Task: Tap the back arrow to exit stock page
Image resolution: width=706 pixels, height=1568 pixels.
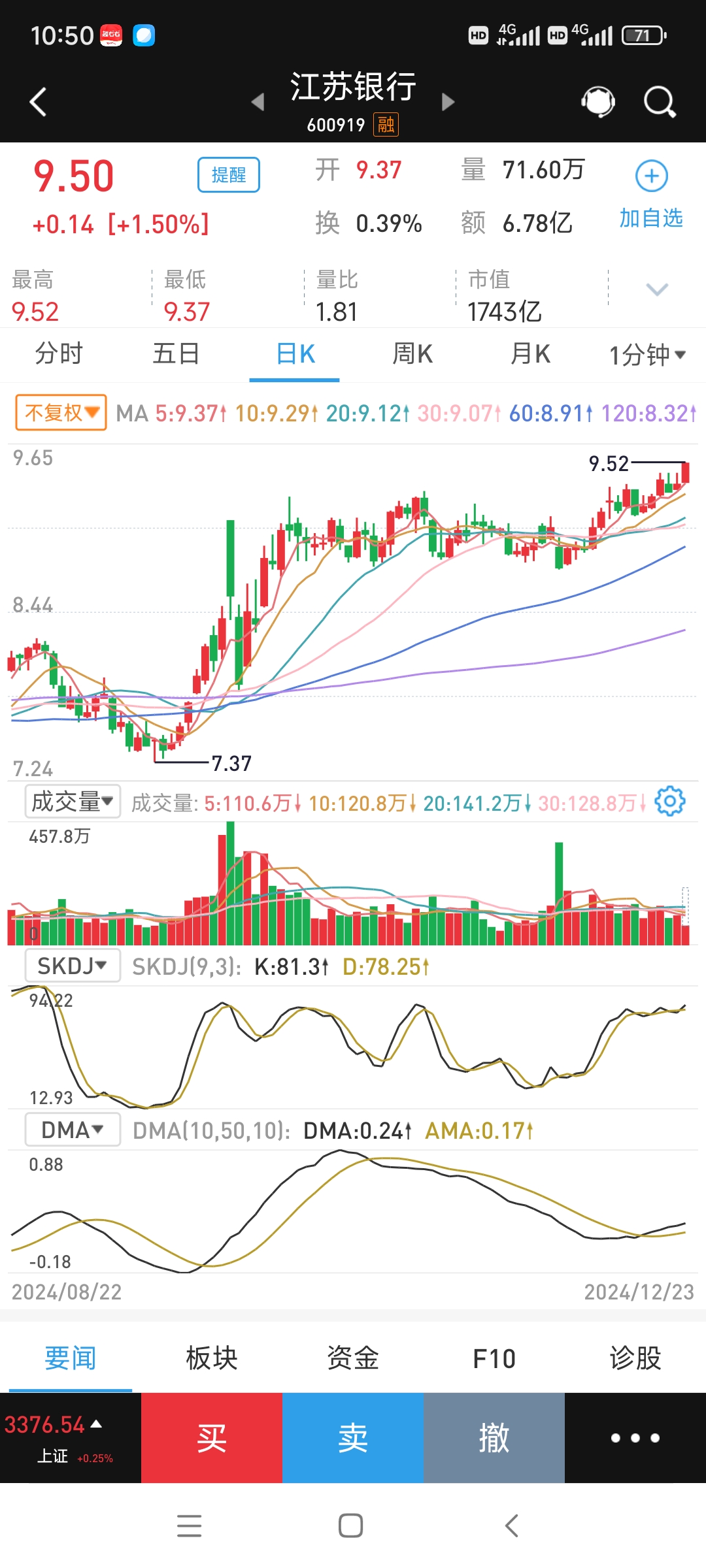Action: (x=37, y=101)
